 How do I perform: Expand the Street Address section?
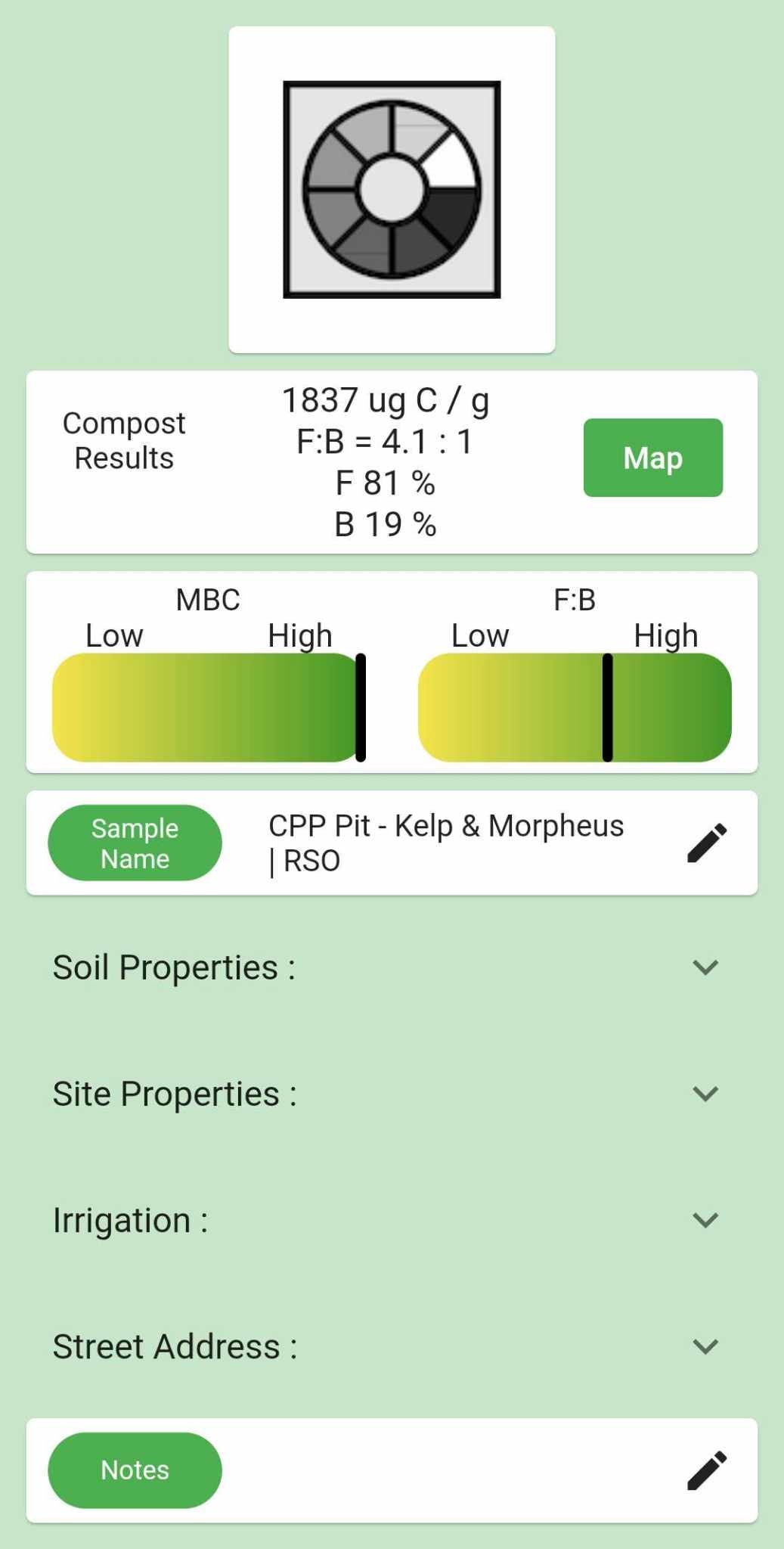pyautogui.click(x=705, y=1346)
